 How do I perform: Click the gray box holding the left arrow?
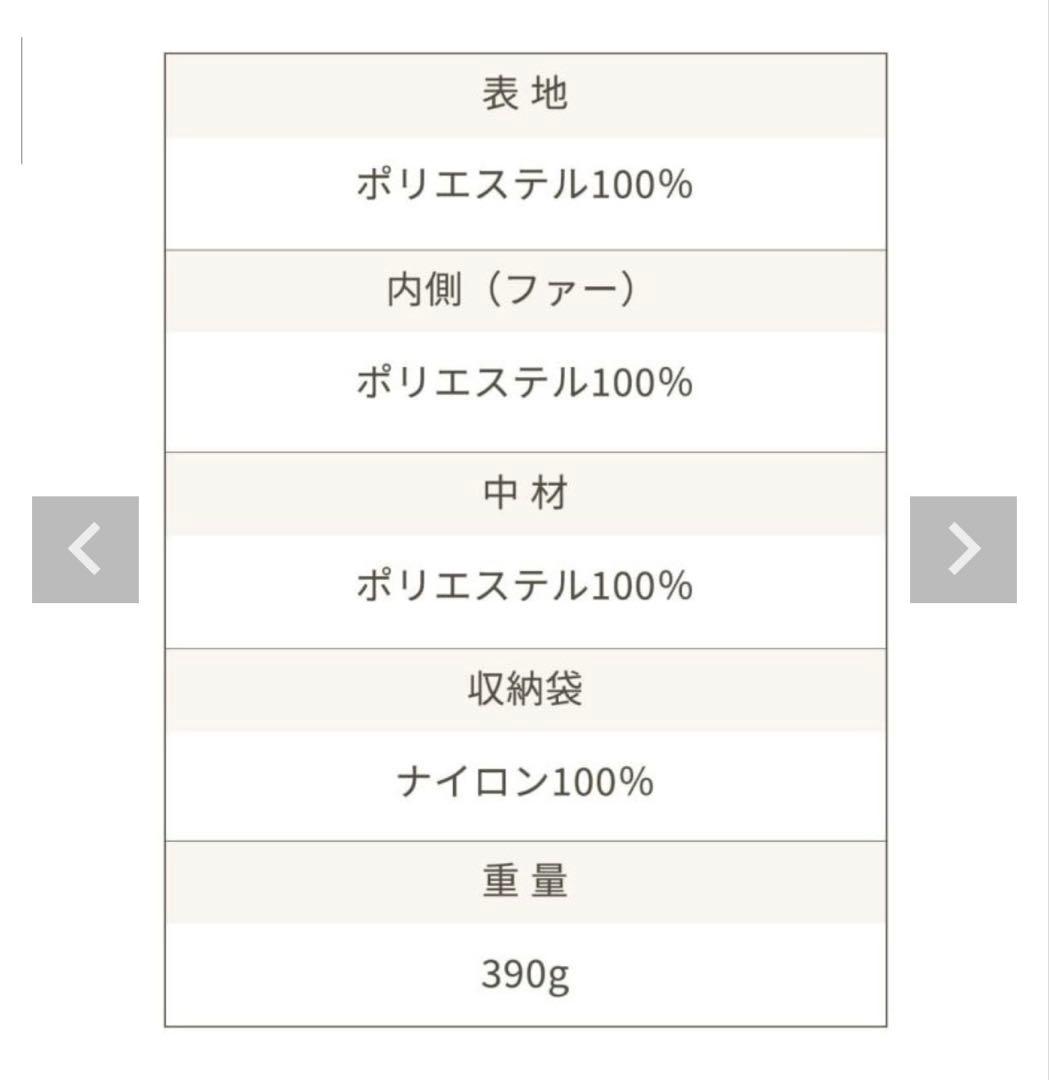[x=83, y=548]
